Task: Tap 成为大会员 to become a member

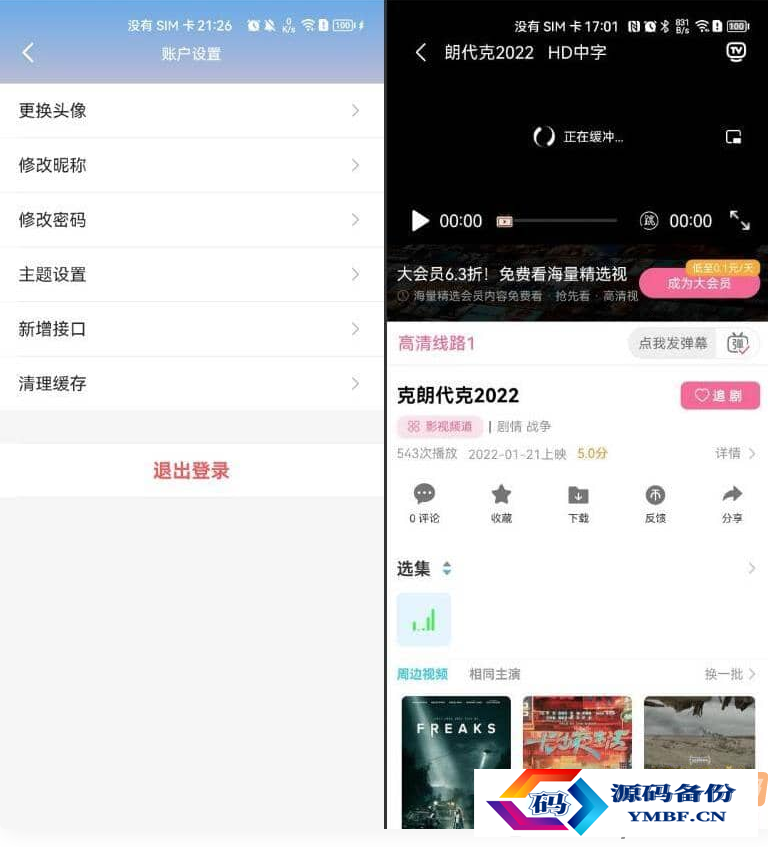Action: (699, 284)
